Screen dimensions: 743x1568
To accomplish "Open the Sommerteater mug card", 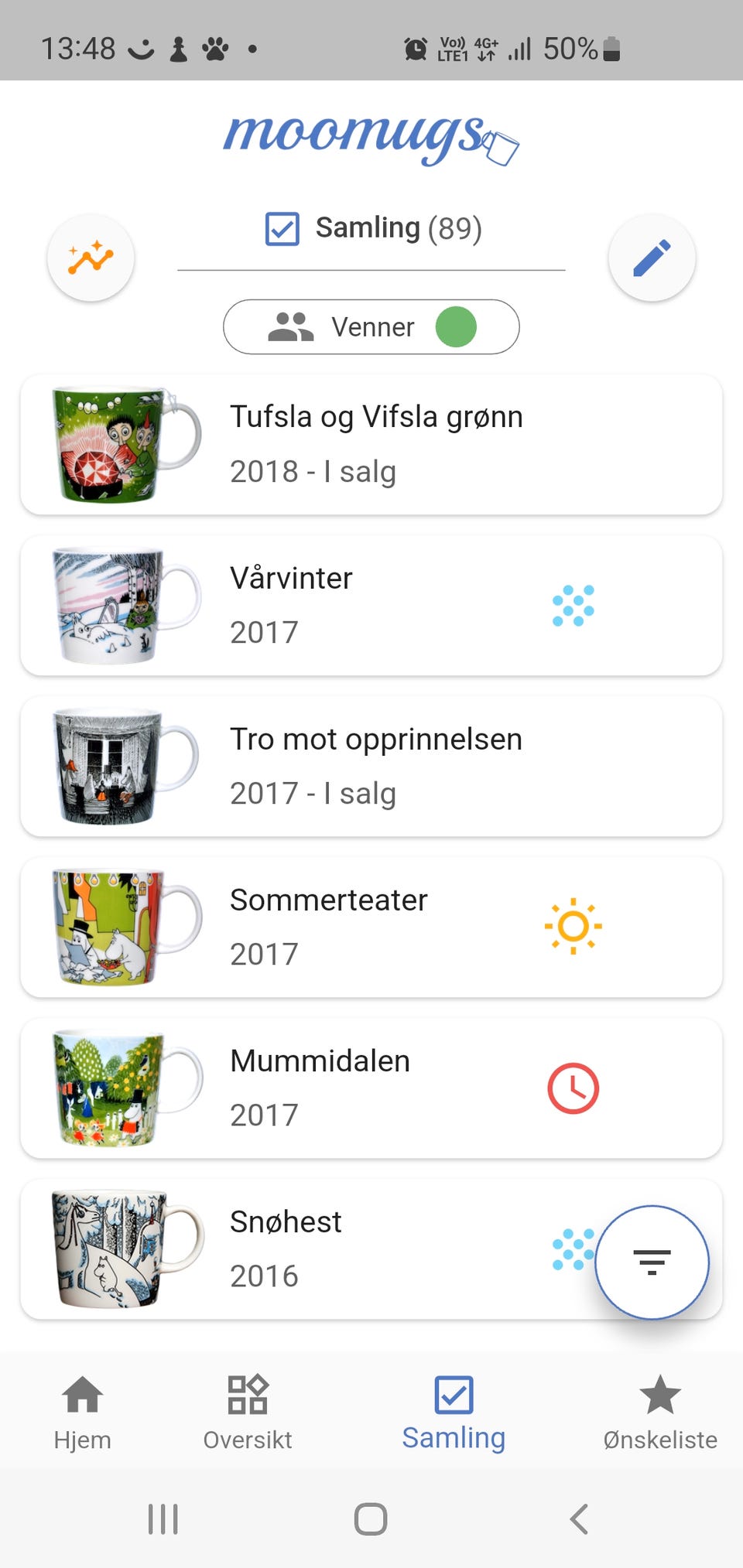I will coord(371,927).
